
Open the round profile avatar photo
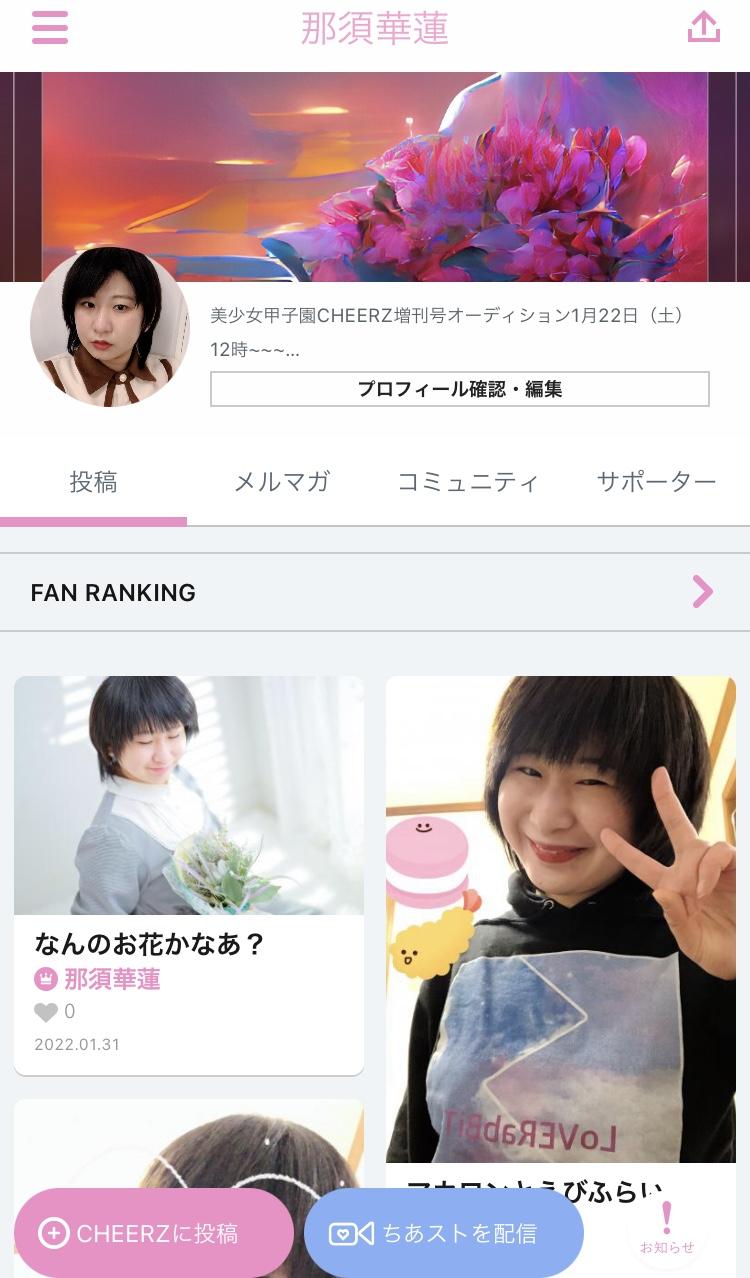click(109, 327)
